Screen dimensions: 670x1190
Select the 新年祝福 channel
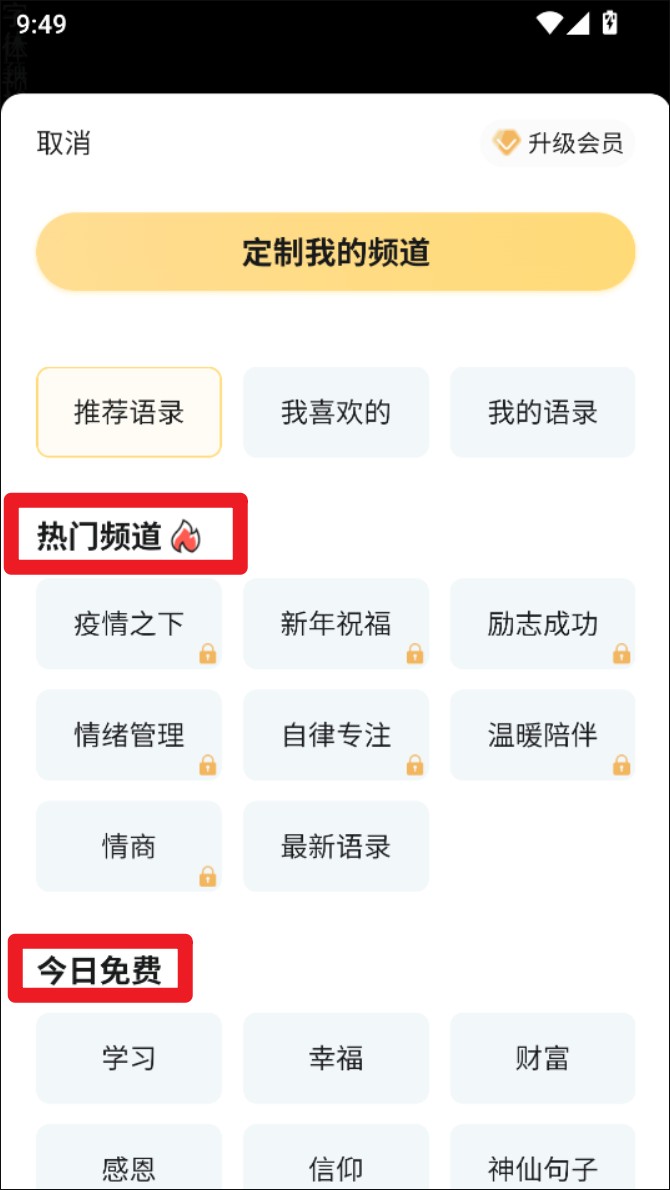click(336, 624)
